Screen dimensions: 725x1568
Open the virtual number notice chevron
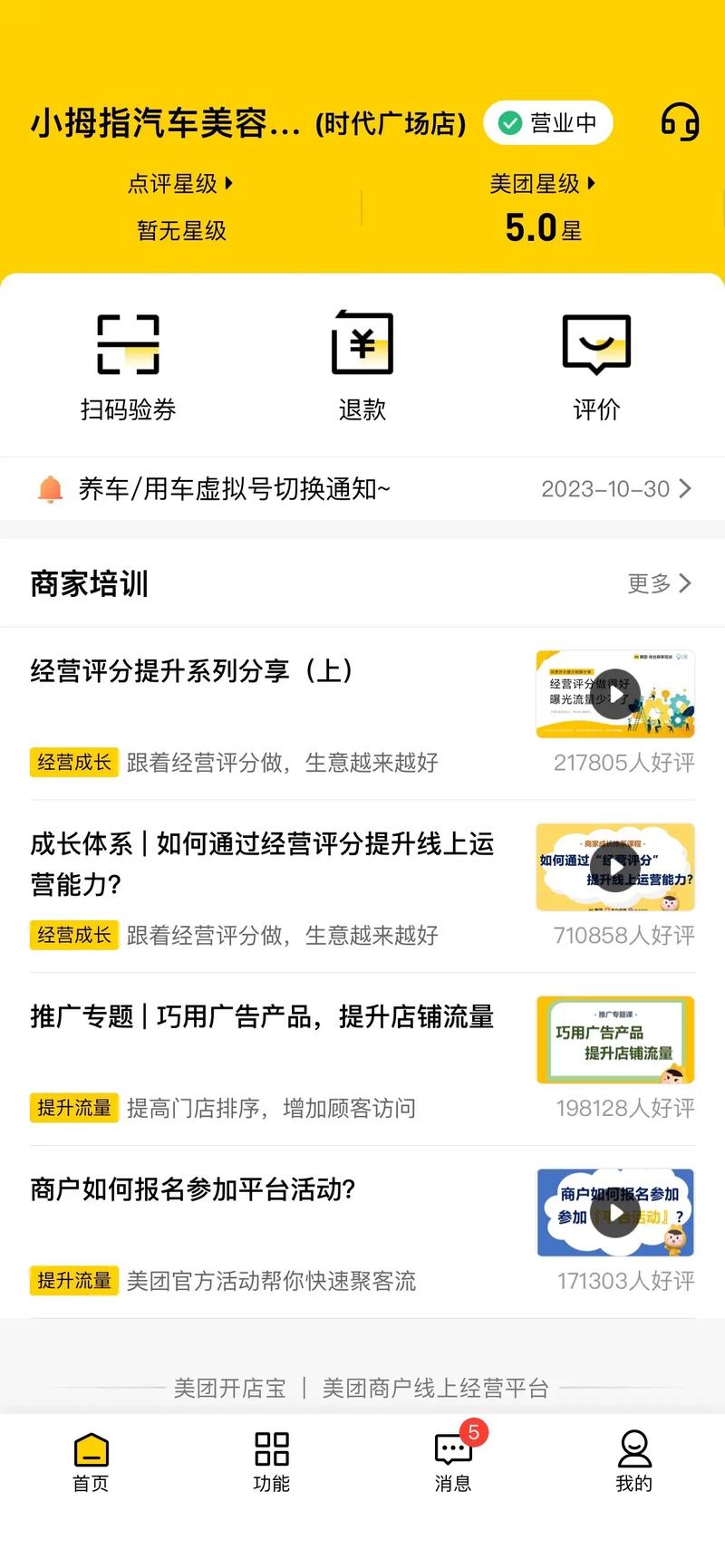click(x=686, y=489)
